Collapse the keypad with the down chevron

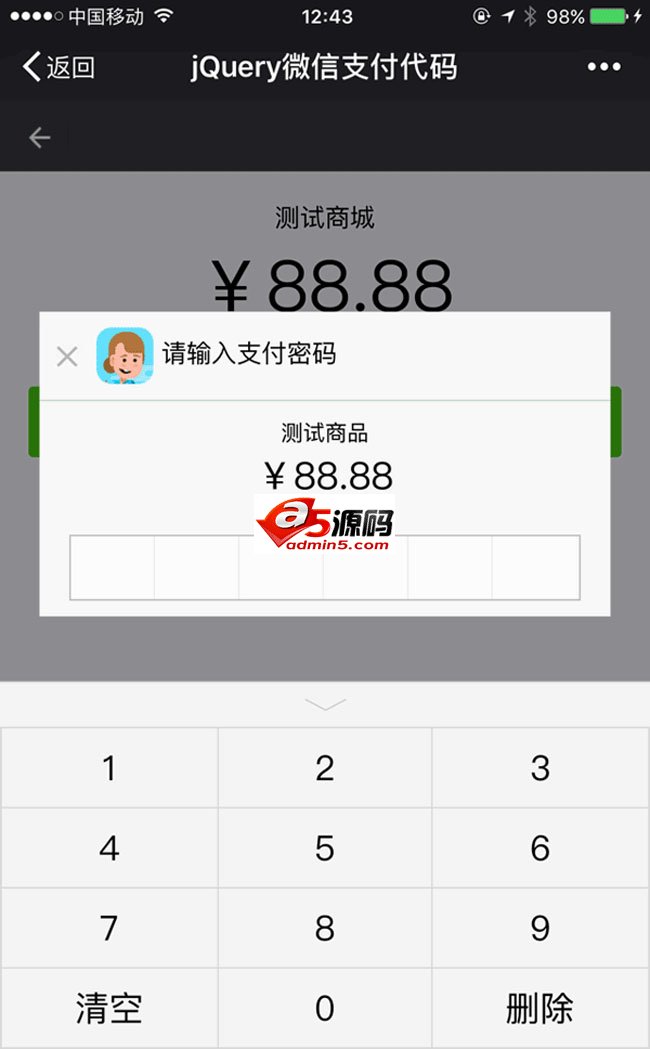coord(325,705)
